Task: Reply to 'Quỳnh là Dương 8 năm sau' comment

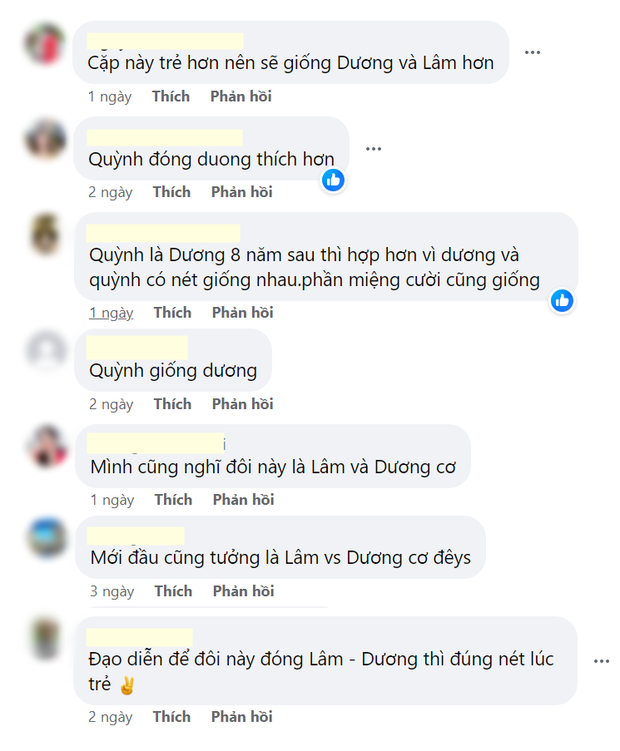Action: [242, 313]
